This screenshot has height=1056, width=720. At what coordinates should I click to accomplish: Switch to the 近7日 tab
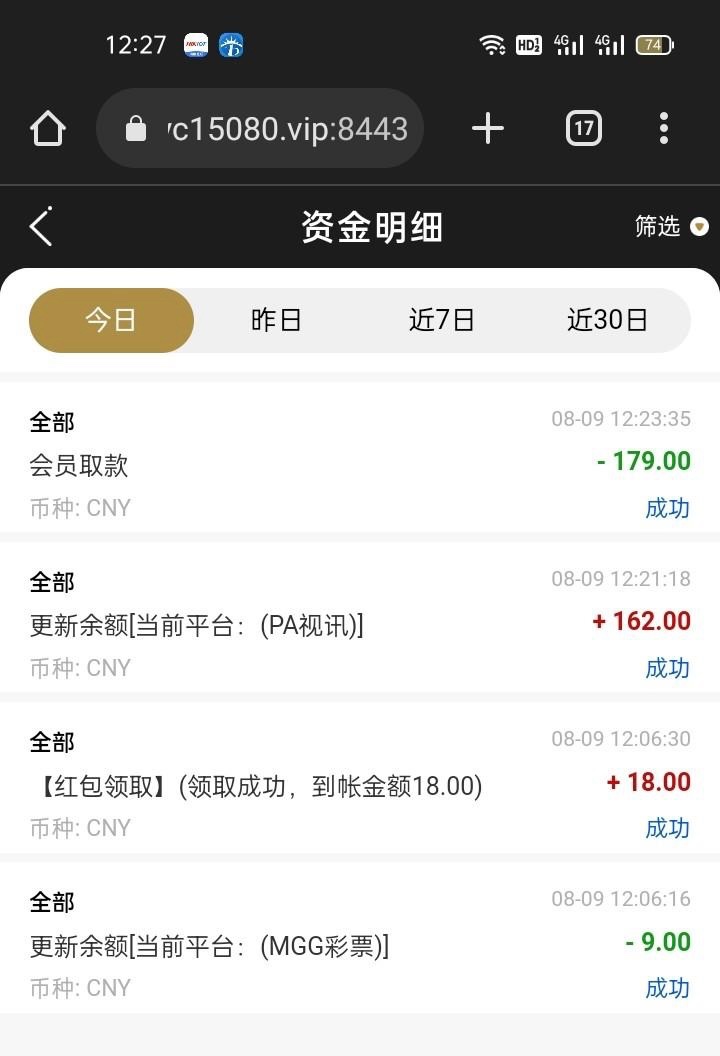[441, 320]
